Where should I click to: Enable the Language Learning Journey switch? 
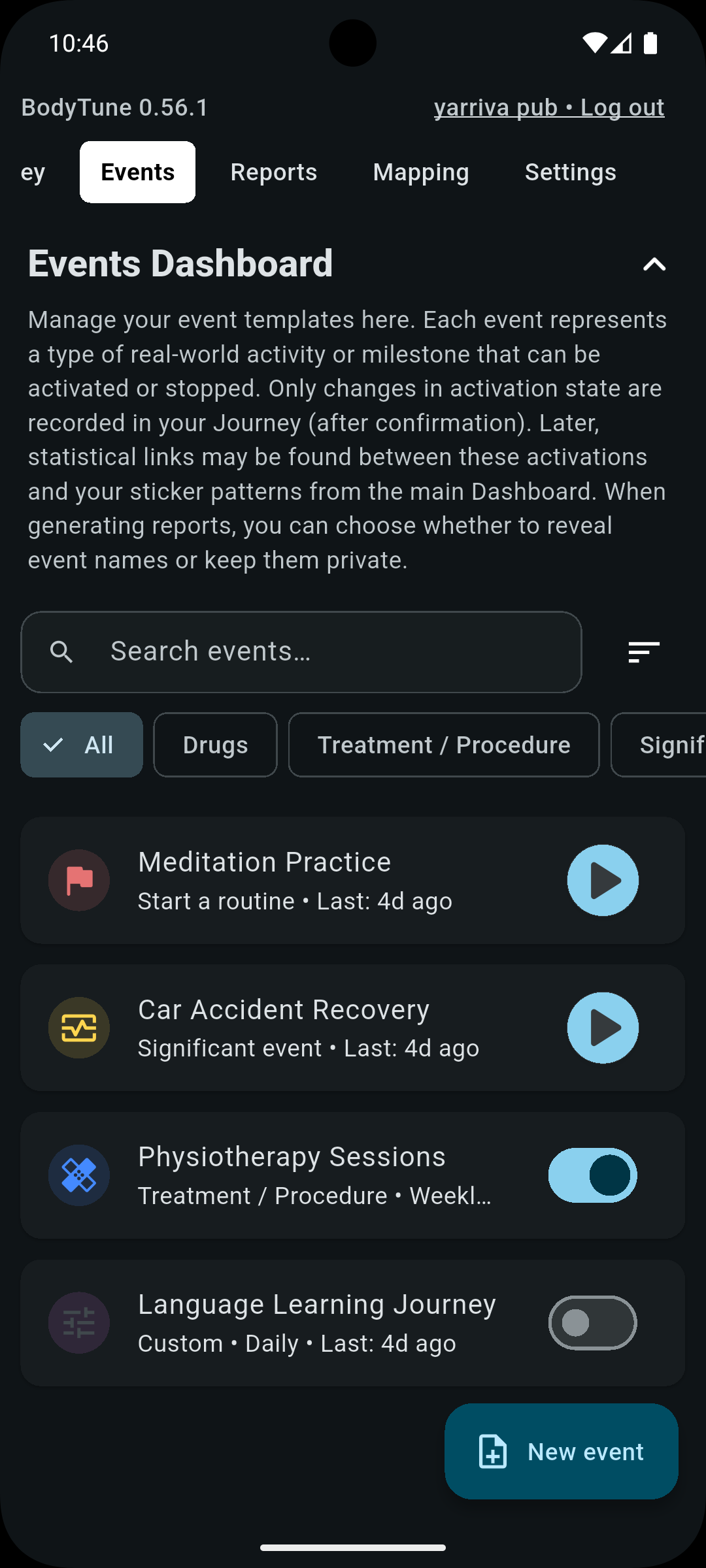tap(592, 1323)
